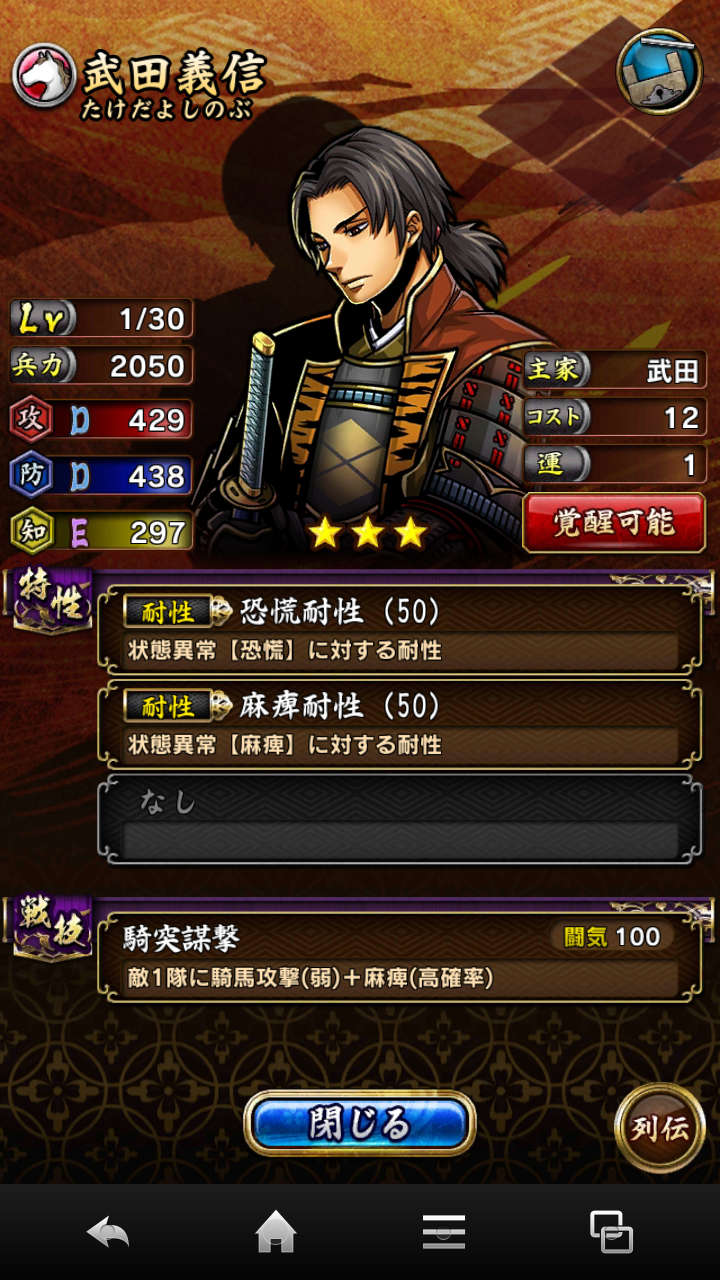Go to the browser home page
720x1280 pixels.
pos(276,1232)
